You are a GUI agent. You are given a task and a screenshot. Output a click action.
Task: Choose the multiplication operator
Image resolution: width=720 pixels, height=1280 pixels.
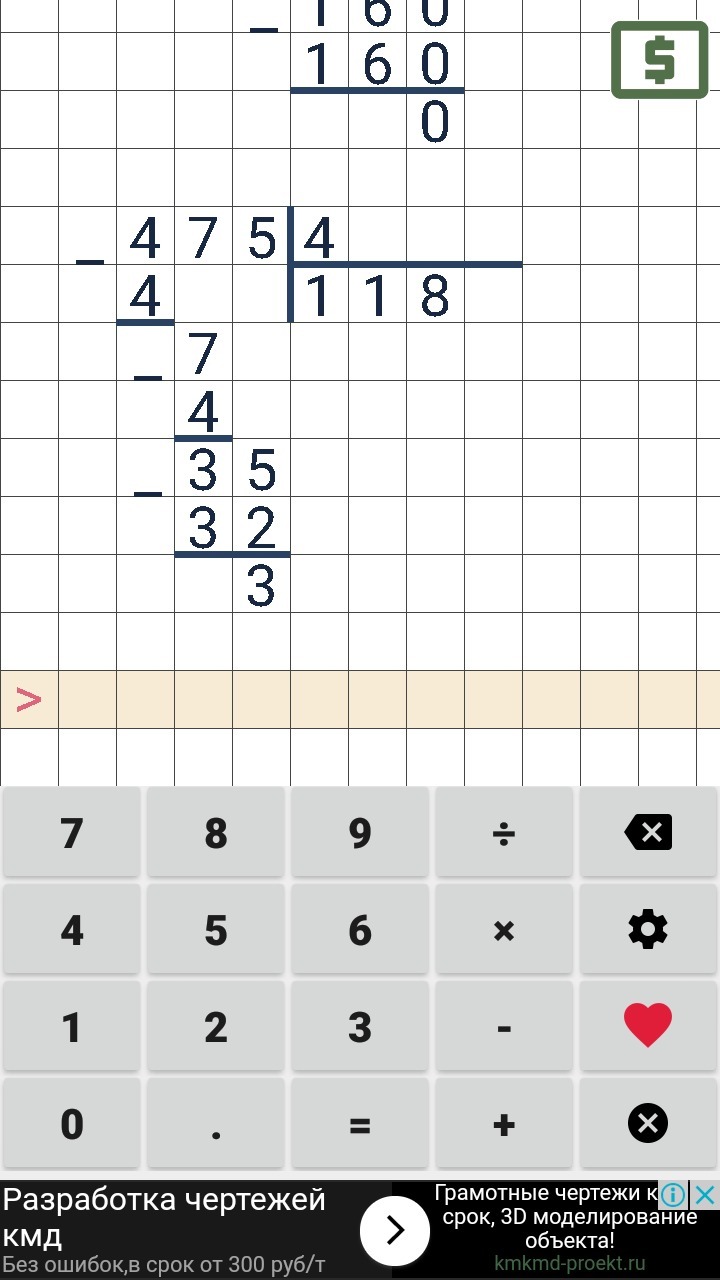(x=504, y=930)
